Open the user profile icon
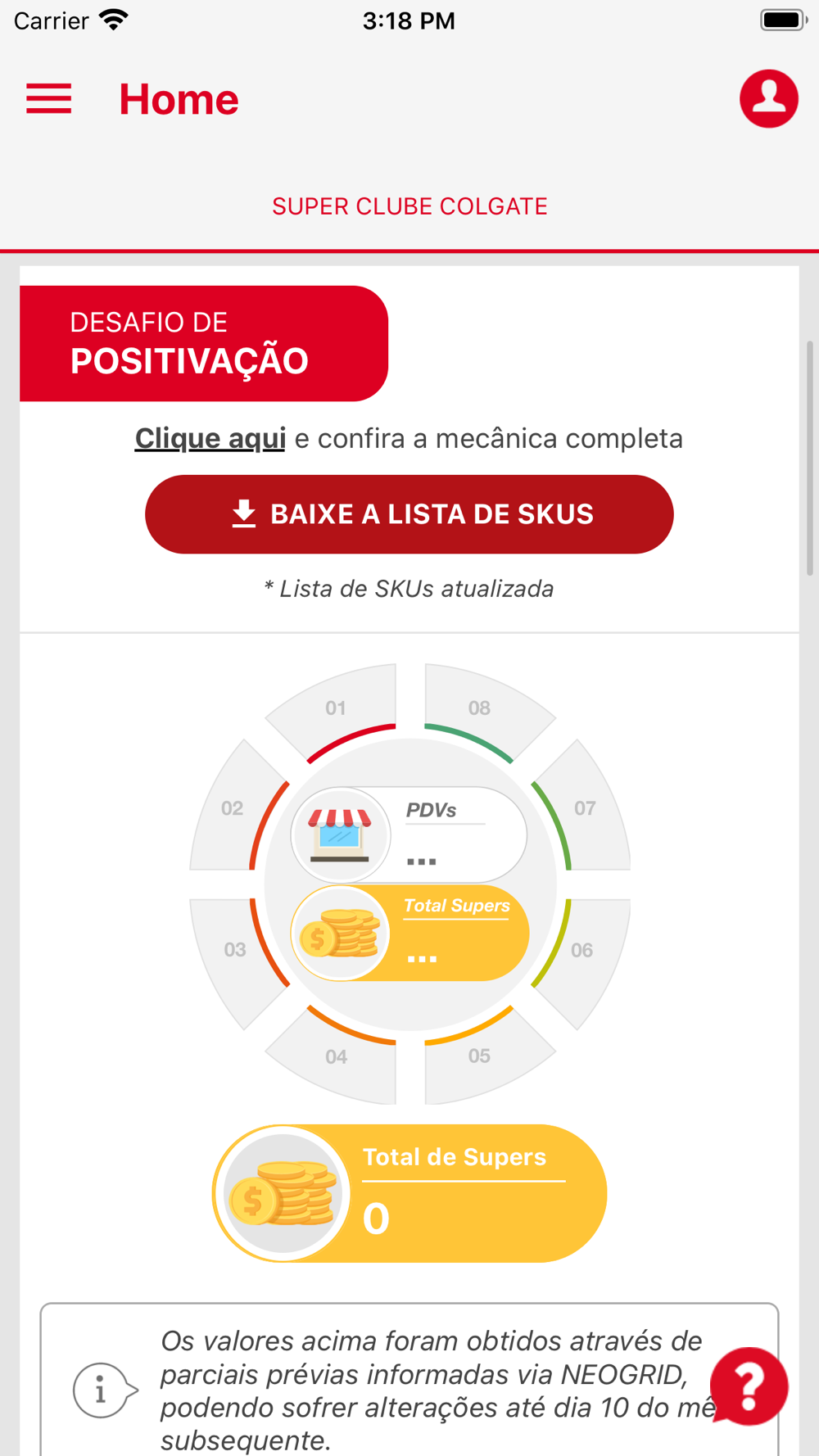819x1456 pixels. point(768,99)
